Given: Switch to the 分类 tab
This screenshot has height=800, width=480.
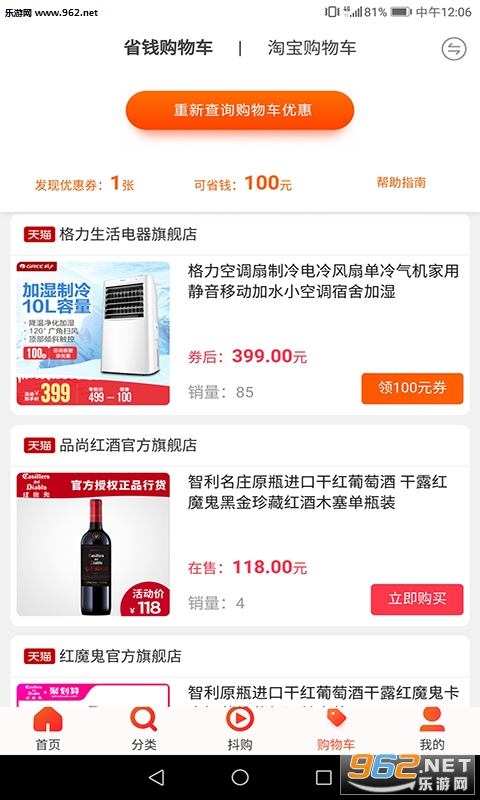Looking at the screenshot, I should point(144,730).
